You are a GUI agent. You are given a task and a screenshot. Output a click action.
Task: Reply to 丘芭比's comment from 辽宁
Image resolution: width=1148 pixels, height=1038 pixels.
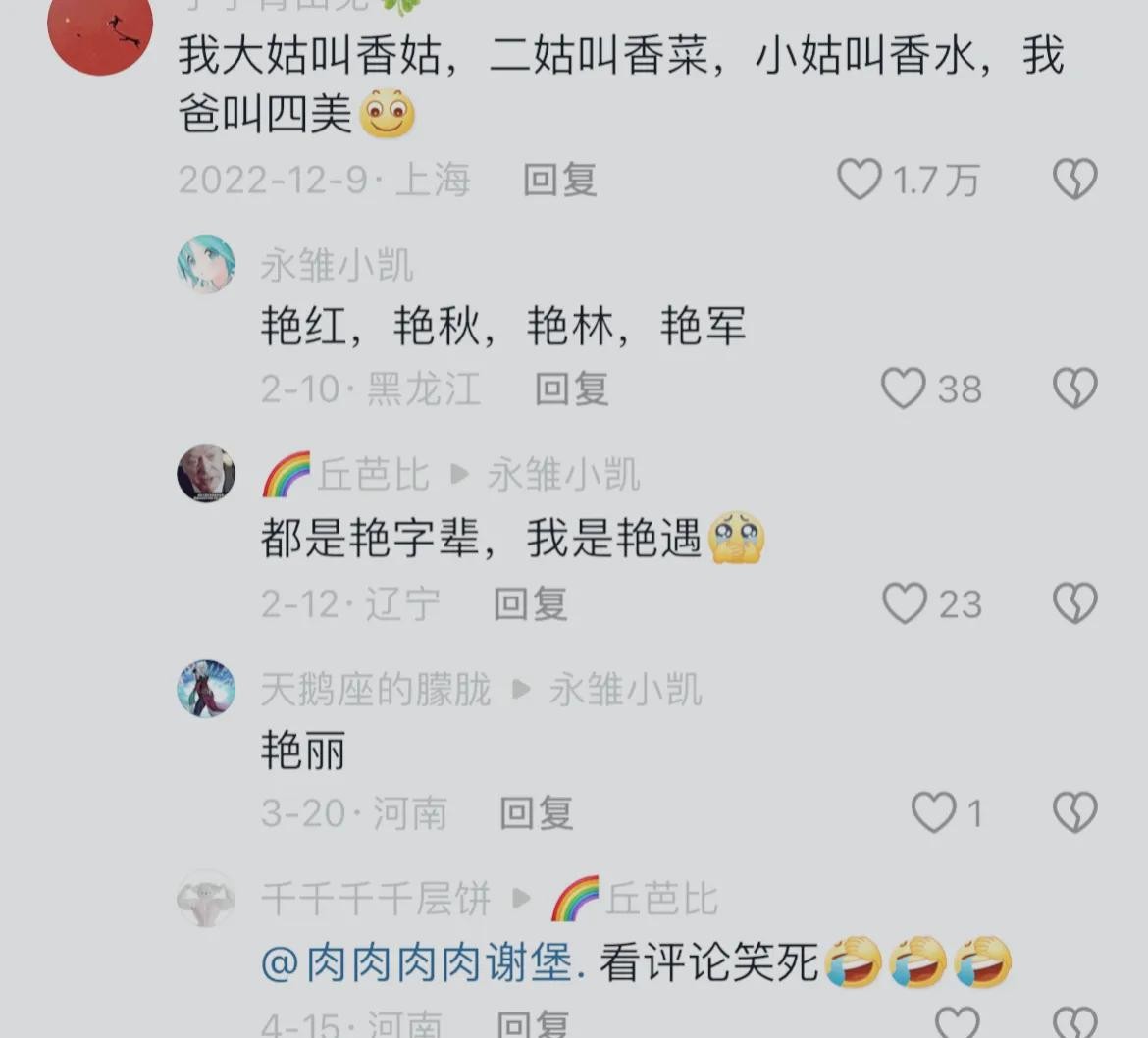click(x=530, y=604)
